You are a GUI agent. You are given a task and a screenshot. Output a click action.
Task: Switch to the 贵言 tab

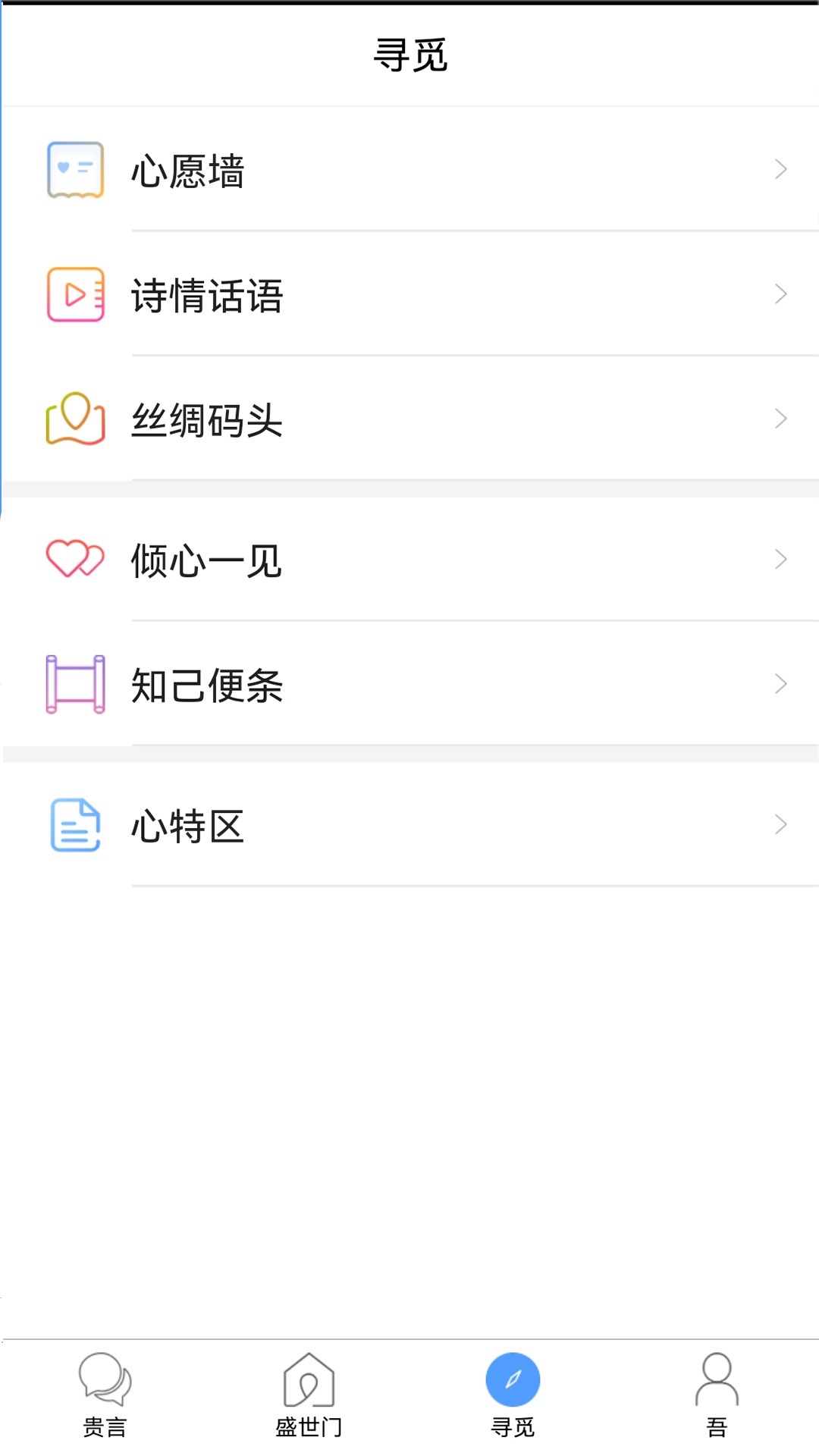(x=105, y=1395)
